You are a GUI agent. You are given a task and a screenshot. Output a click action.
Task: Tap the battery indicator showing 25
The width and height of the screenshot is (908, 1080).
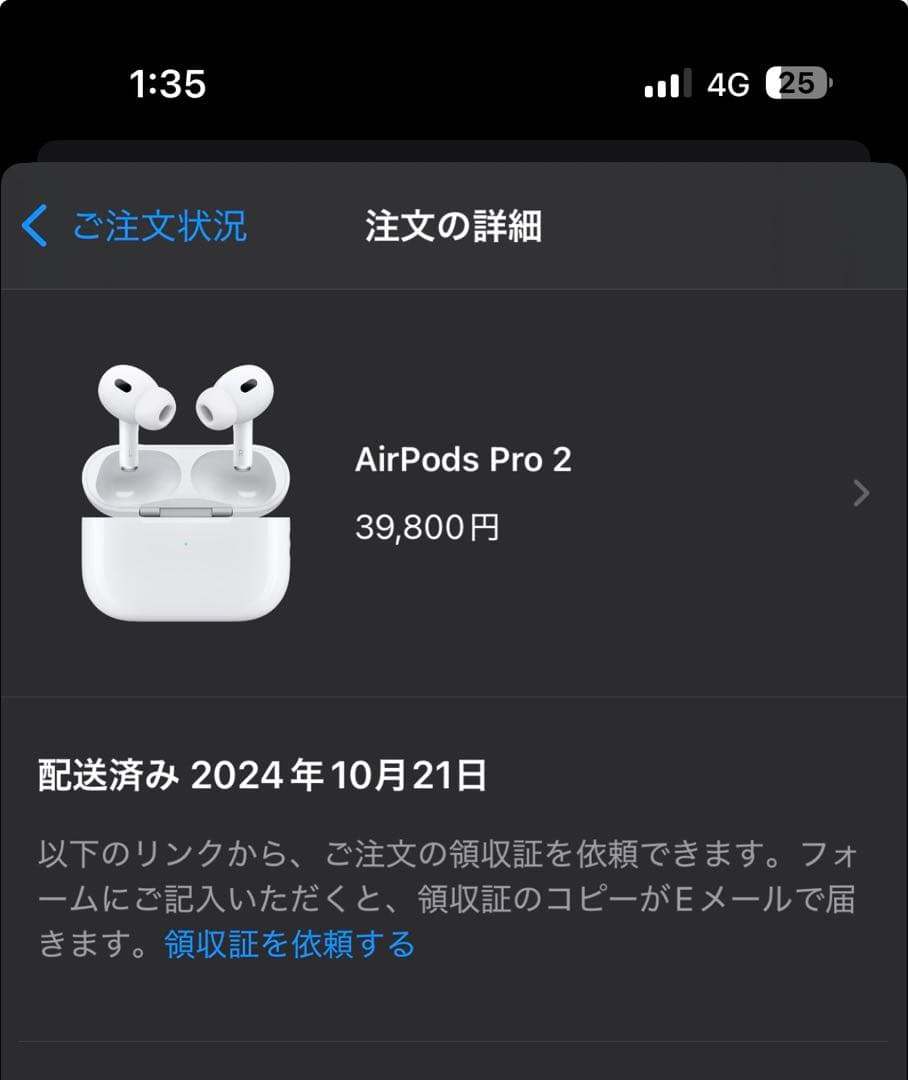click(x=793, y=86)
